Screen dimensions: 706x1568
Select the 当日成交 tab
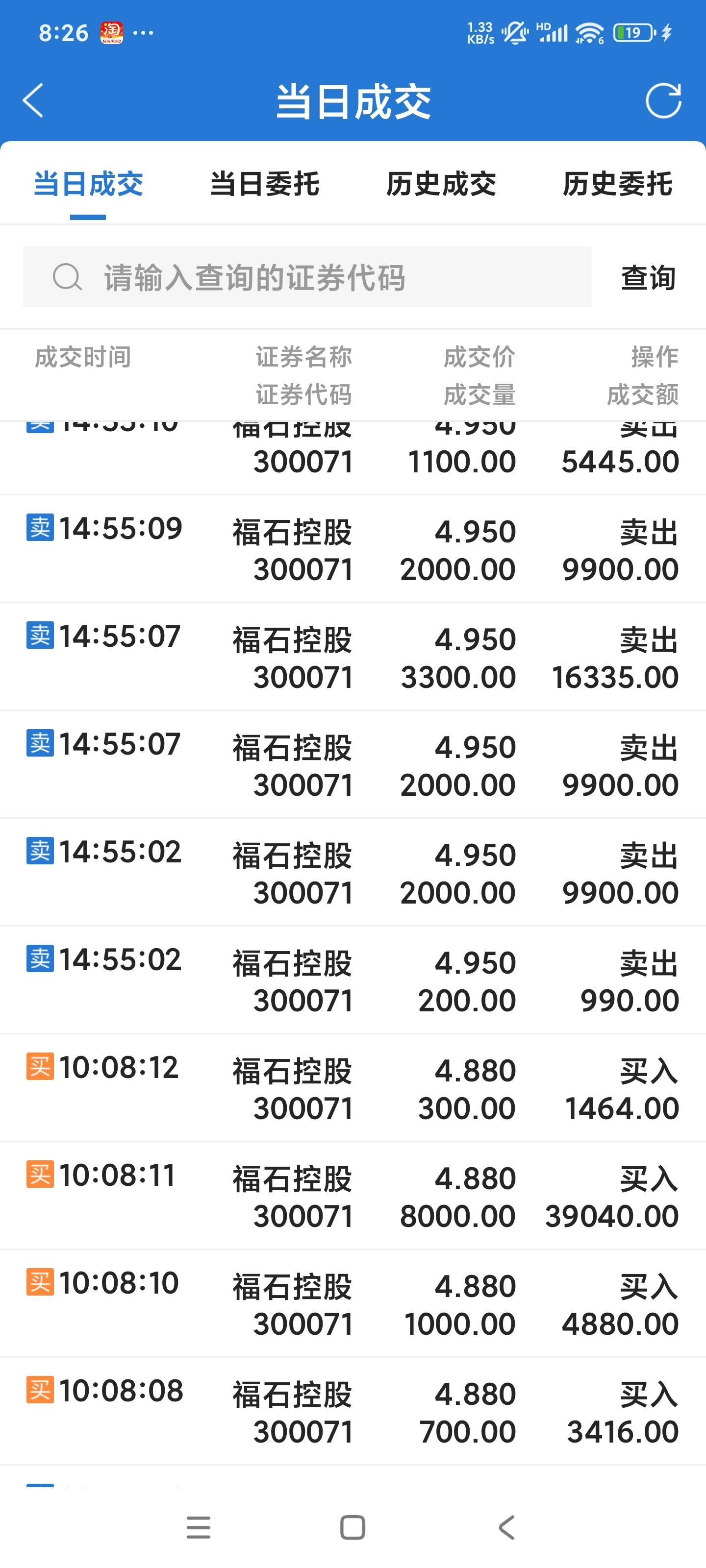pyautogui.click(x=88, y=184)
